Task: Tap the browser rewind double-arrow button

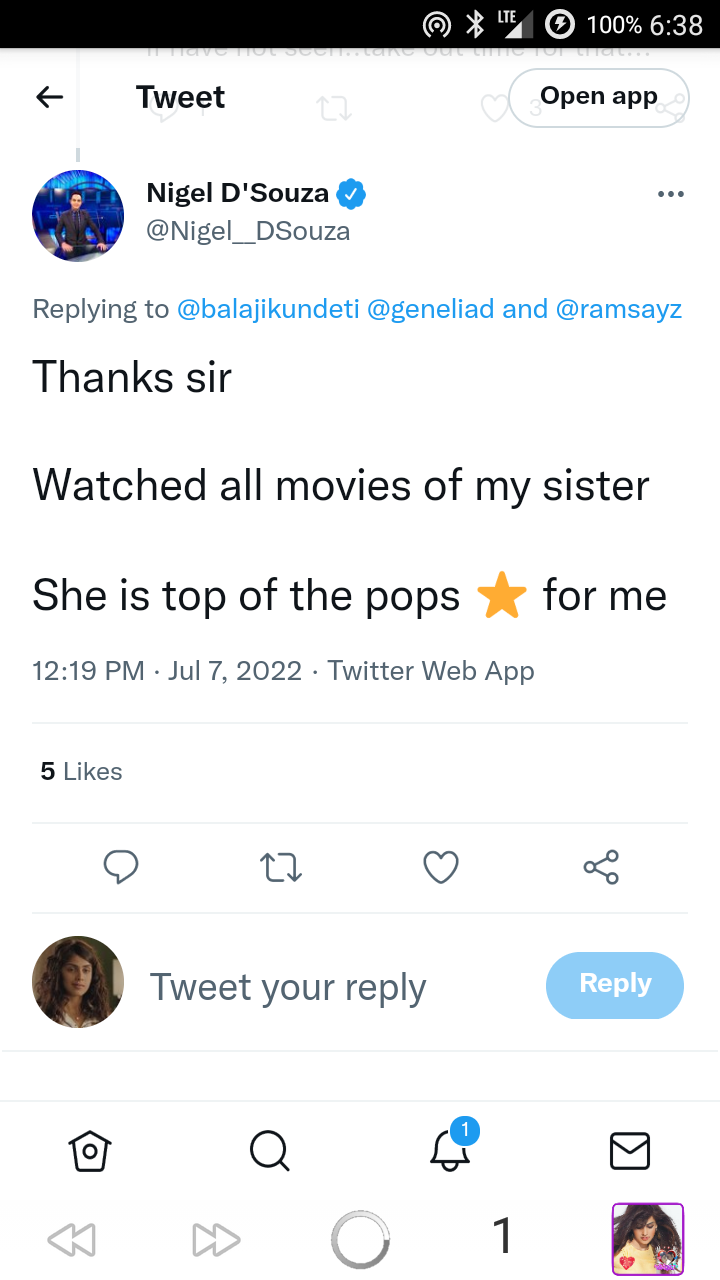Action: 72,1240
